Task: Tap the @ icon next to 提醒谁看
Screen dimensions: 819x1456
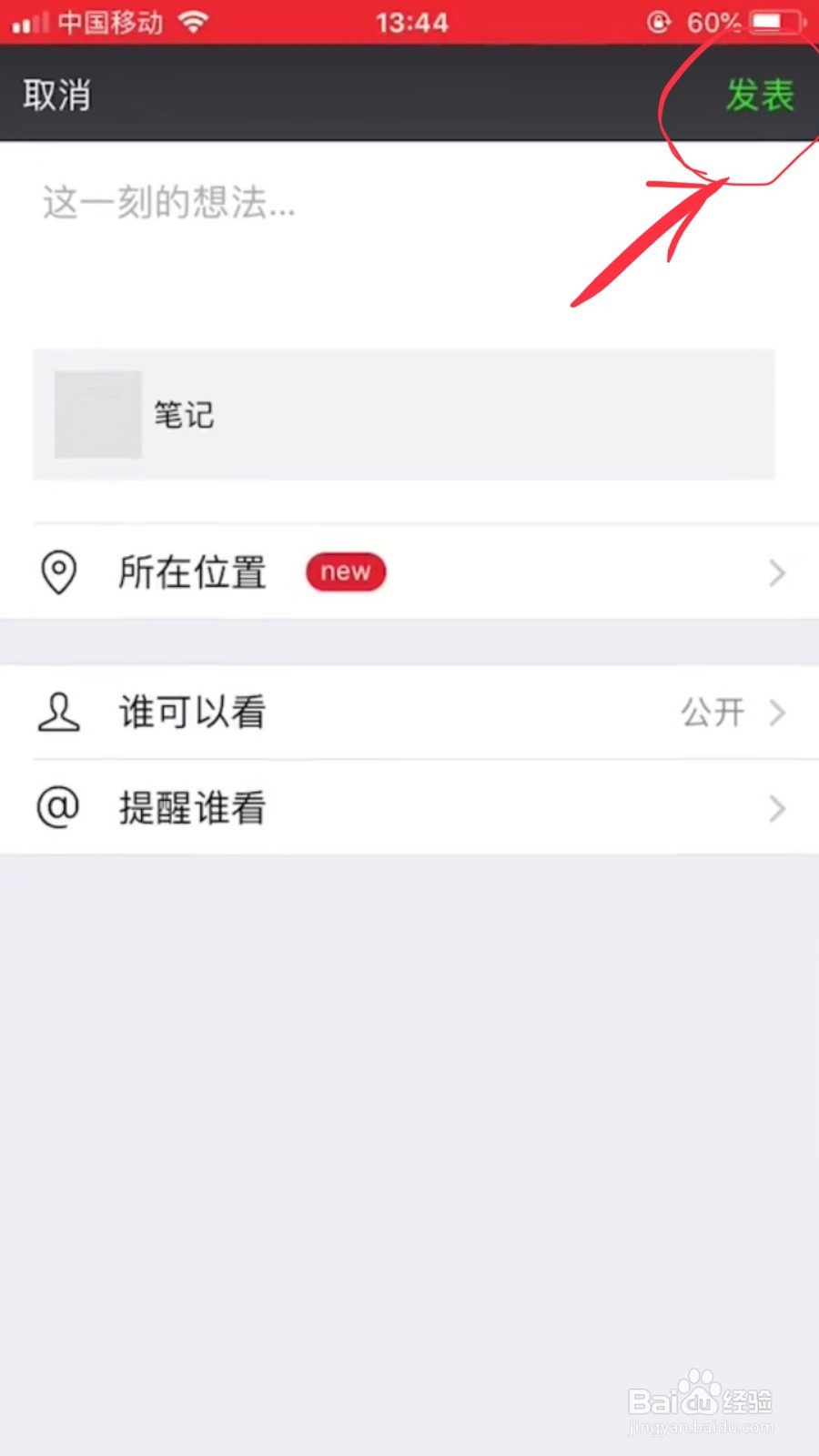Action: 59,807
